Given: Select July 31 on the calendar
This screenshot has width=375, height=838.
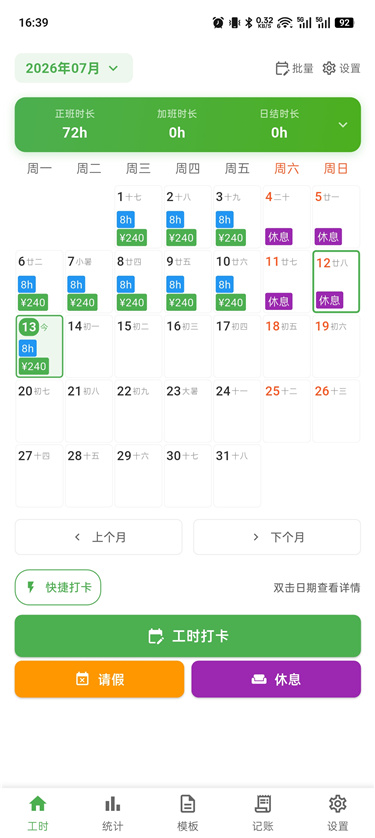Looking at the screenshot, I should (237, 476).
